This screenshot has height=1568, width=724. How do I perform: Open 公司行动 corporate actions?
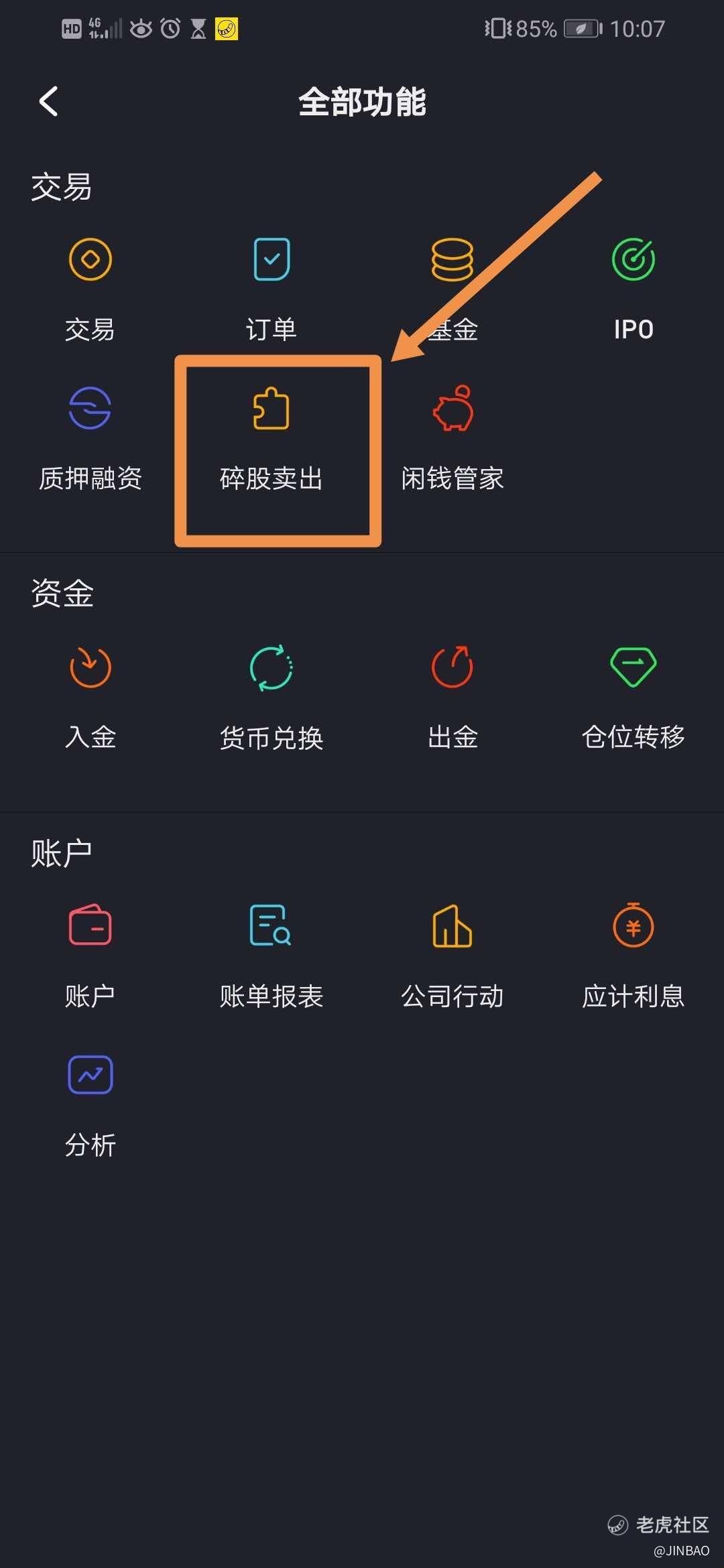pyautogui.click(x=452, y=957)
